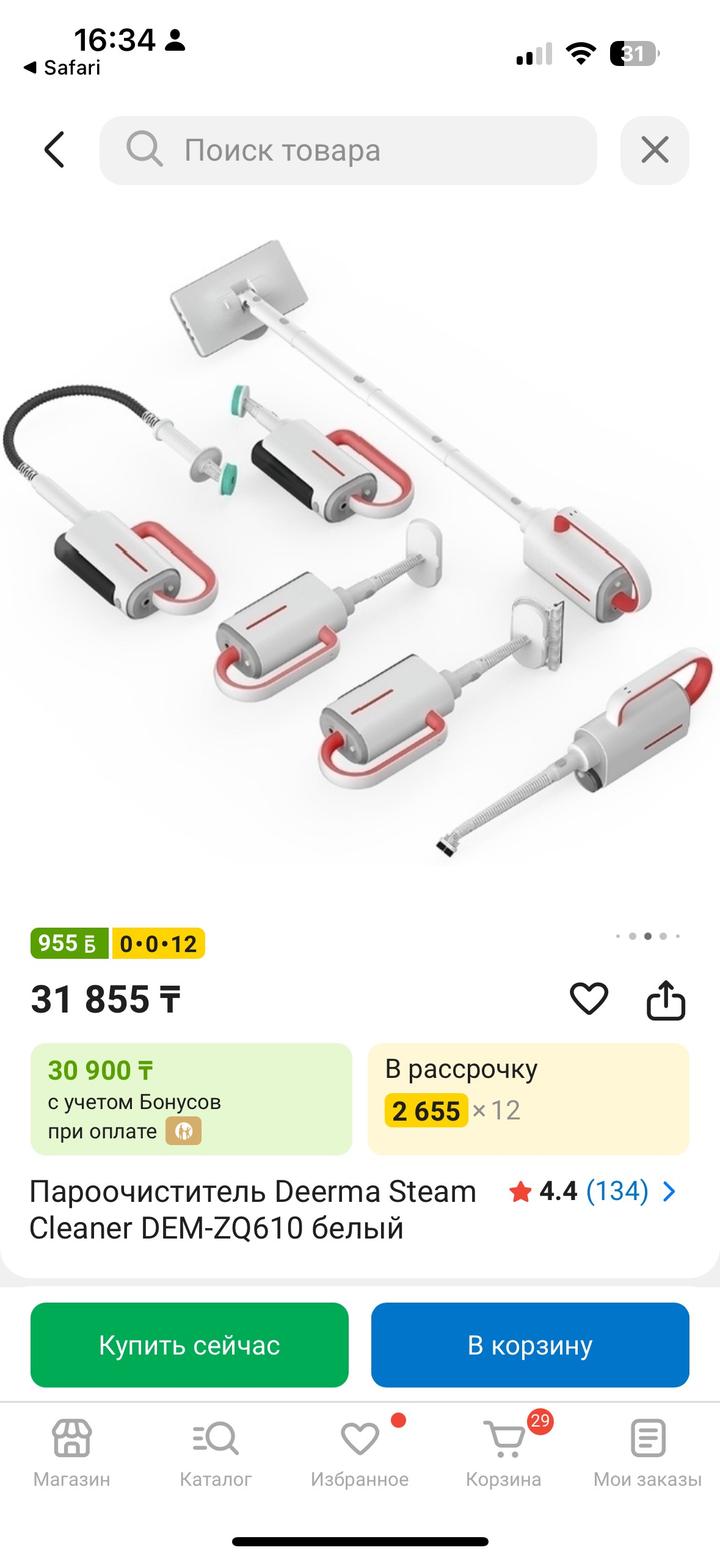Share this product
This screenshot has width=720, height=1561.
666,999
